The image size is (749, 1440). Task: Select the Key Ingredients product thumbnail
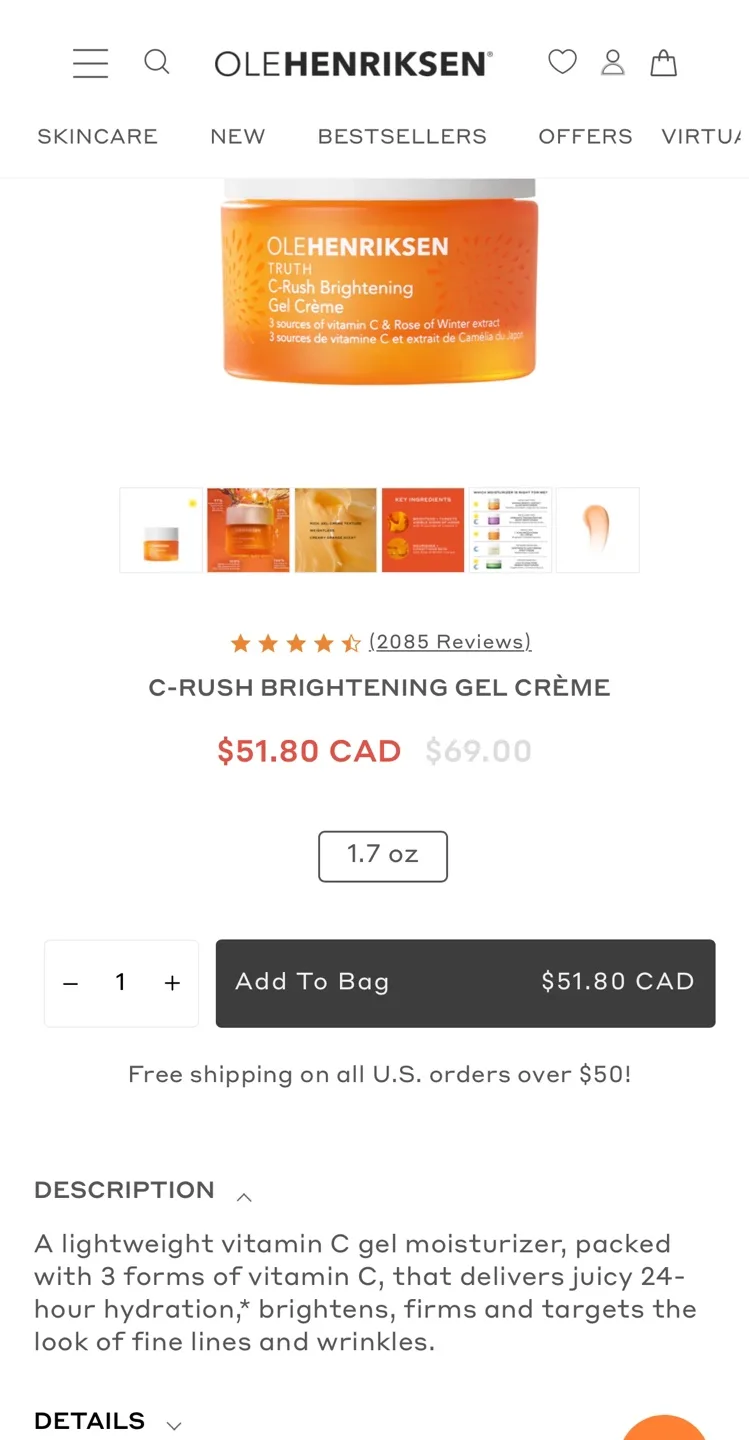pyautogui.click(x=422, y=530)
